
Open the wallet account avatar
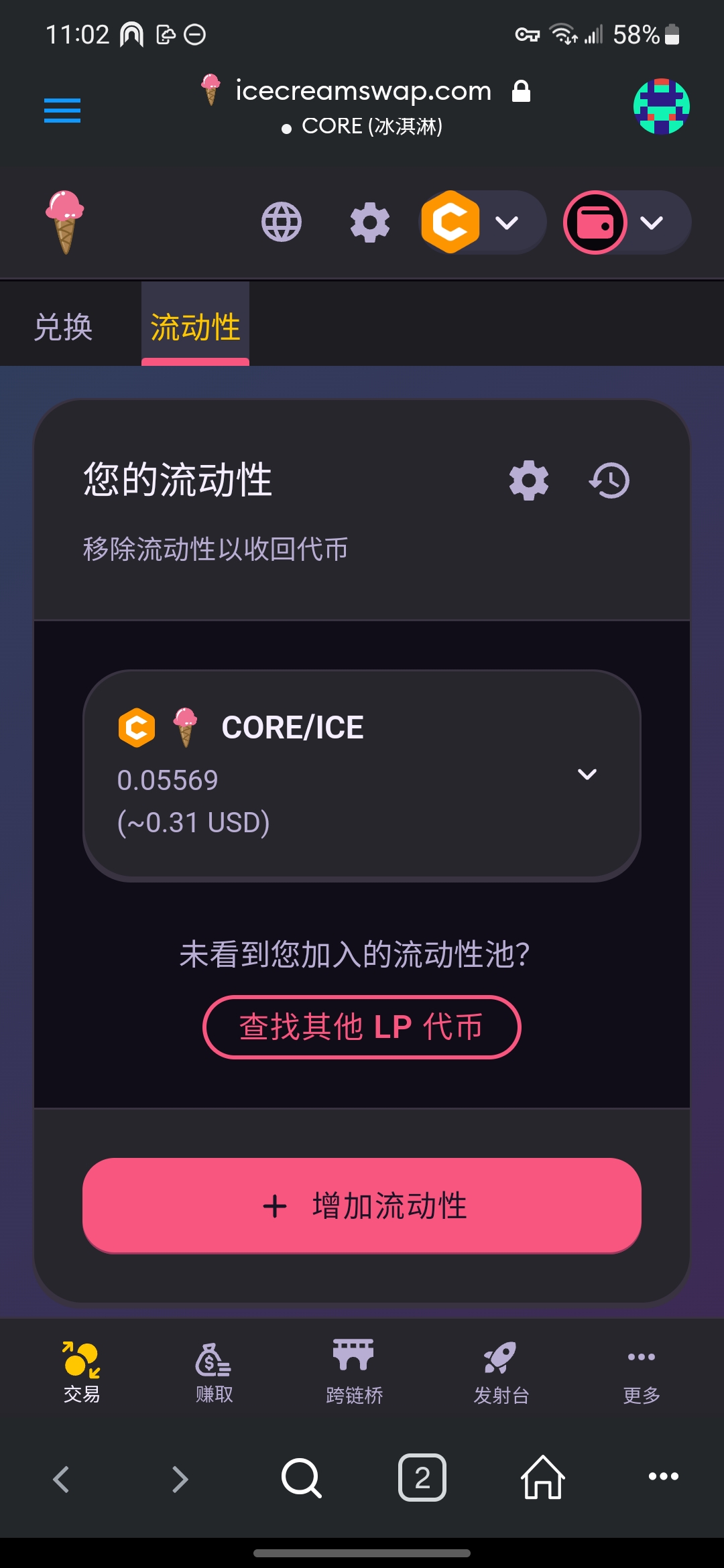pos(661,107)
